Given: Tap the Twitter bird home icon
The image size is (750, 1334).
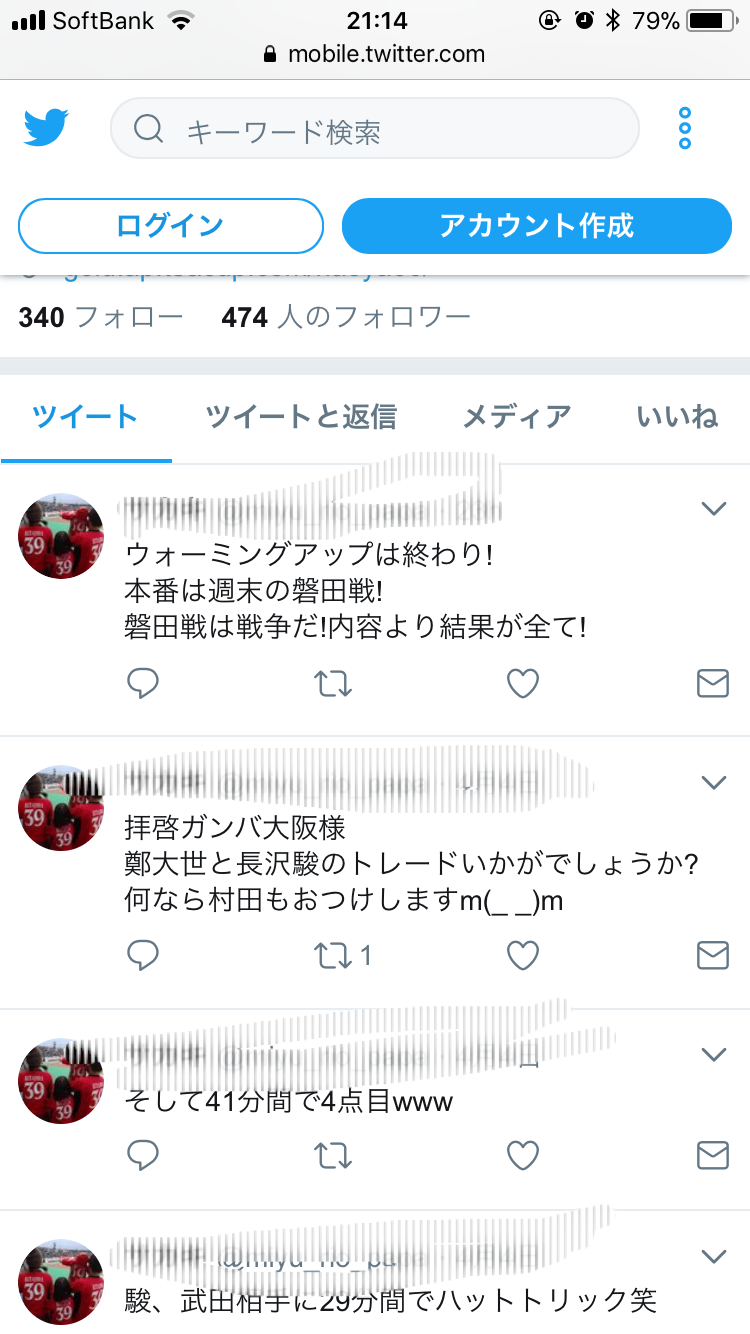Looking at the screenshot, I should click(46, 128).
